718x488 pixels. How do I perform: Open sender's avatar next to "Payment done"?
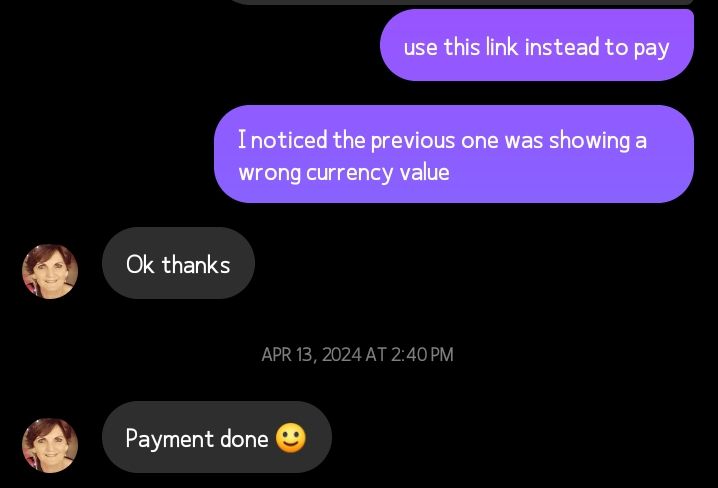[50, 445]
